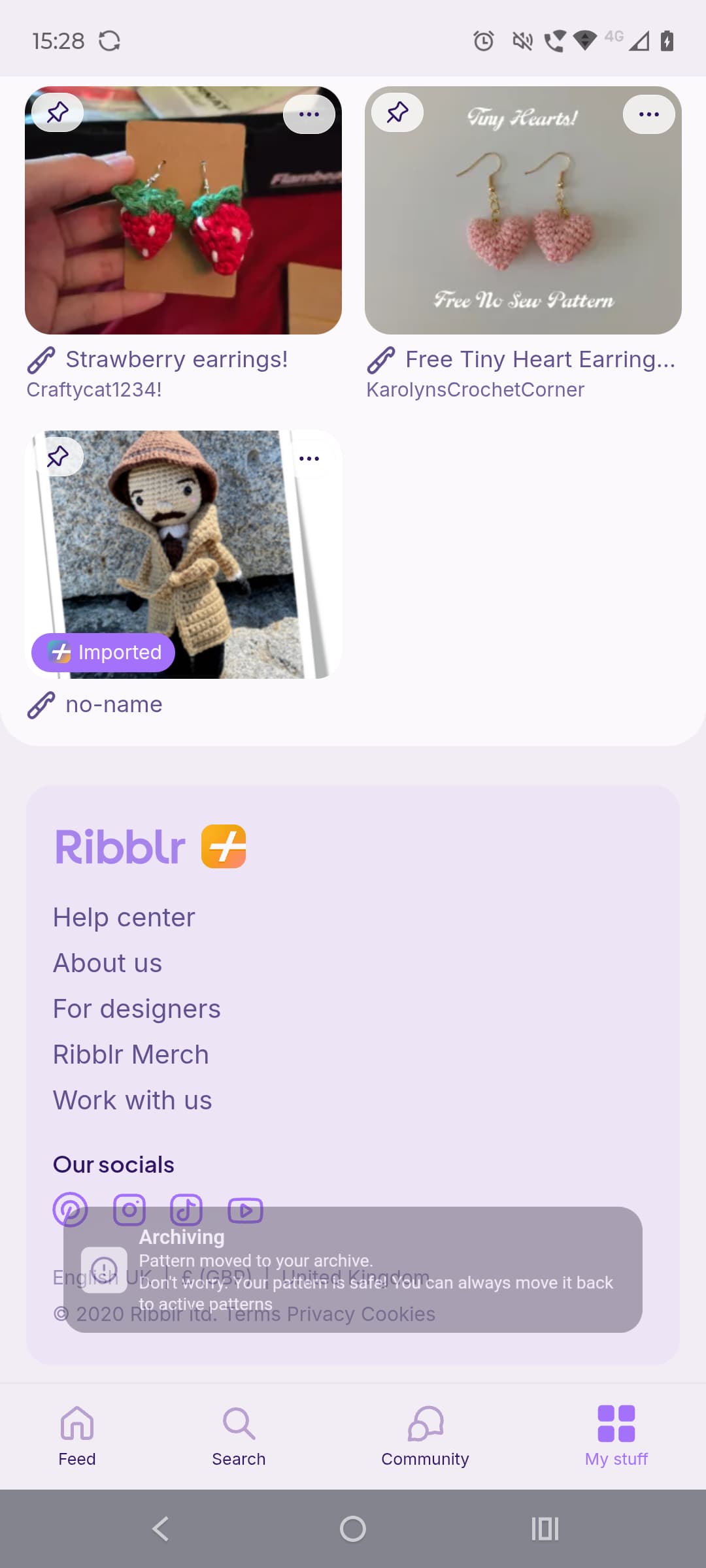Open options menu for Strawberry earrings
The width and height of the screenshot is (706, 1568).
309,114
